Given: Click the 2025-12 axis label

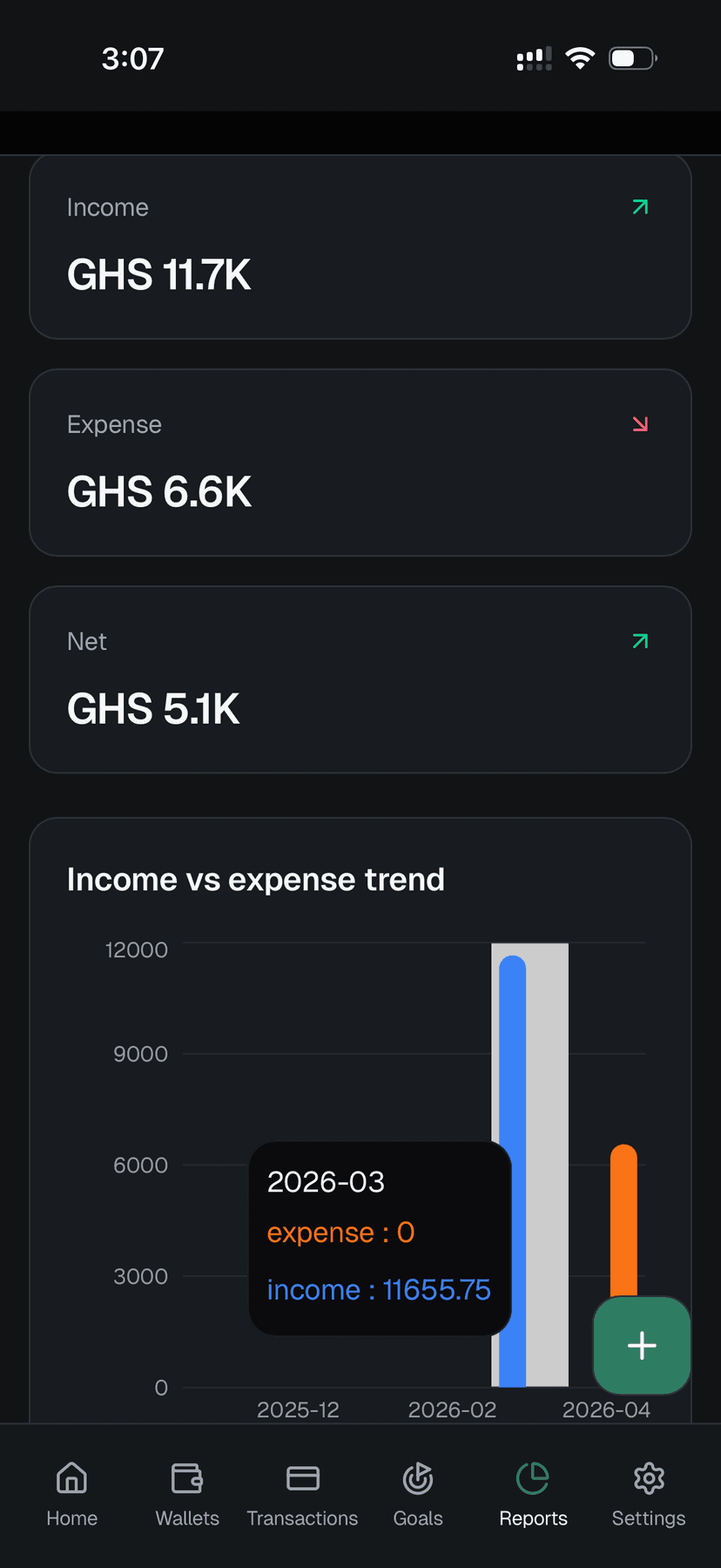Looking at the screenshot, I should coord(298,1409).
